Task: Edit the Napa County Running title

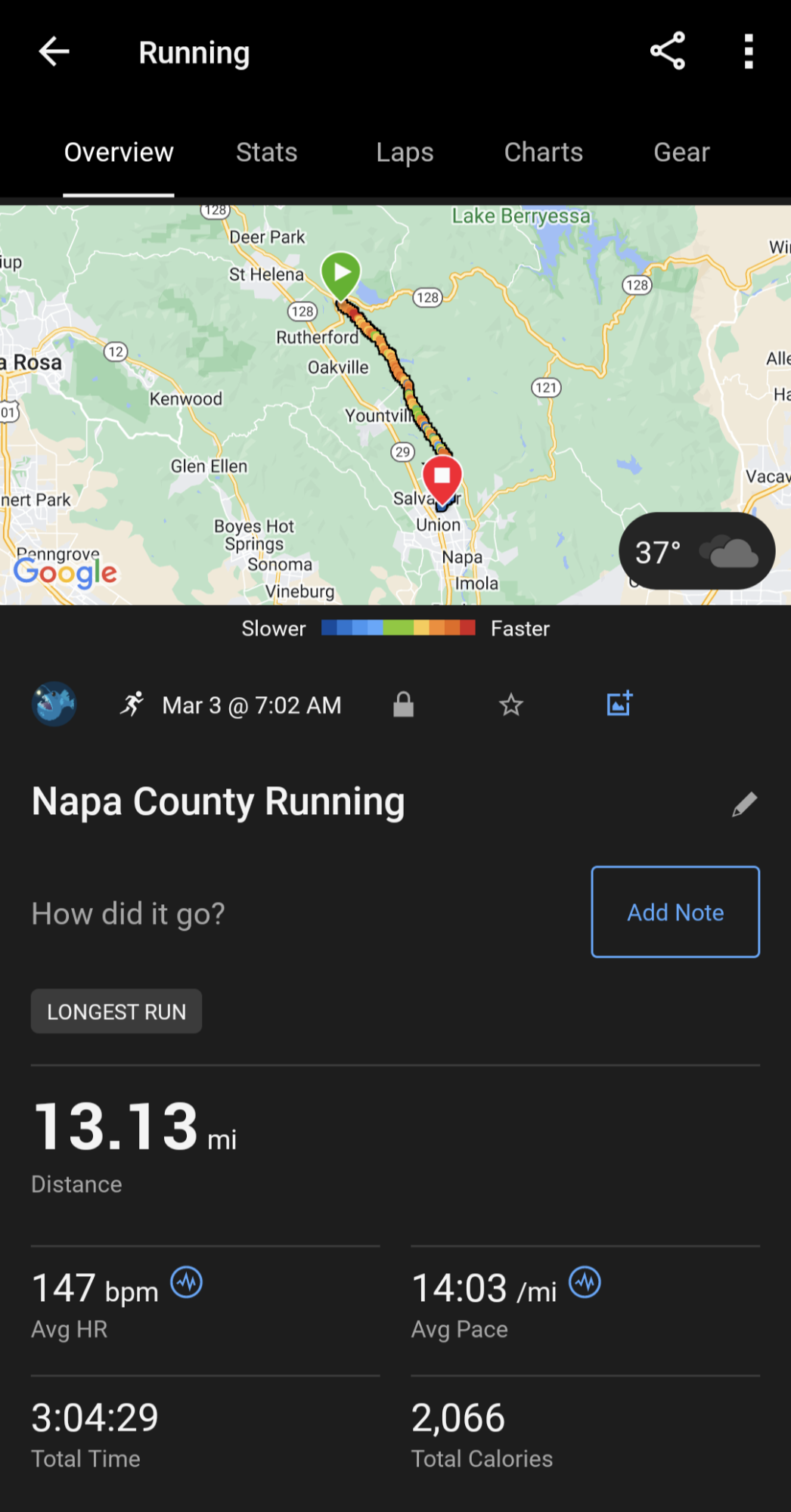Action: 744,804
